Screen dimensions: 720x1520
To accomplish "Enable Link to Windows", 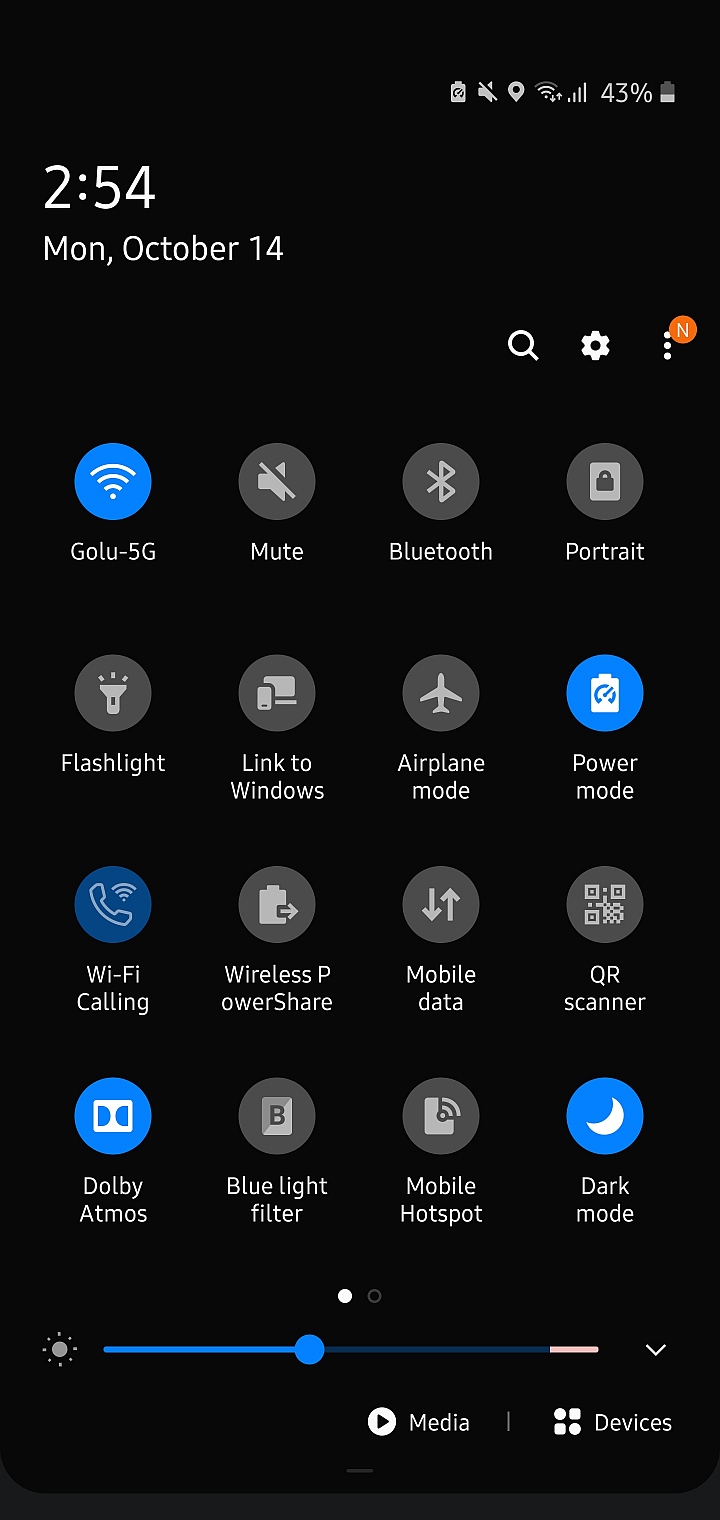I will [277, 693].
